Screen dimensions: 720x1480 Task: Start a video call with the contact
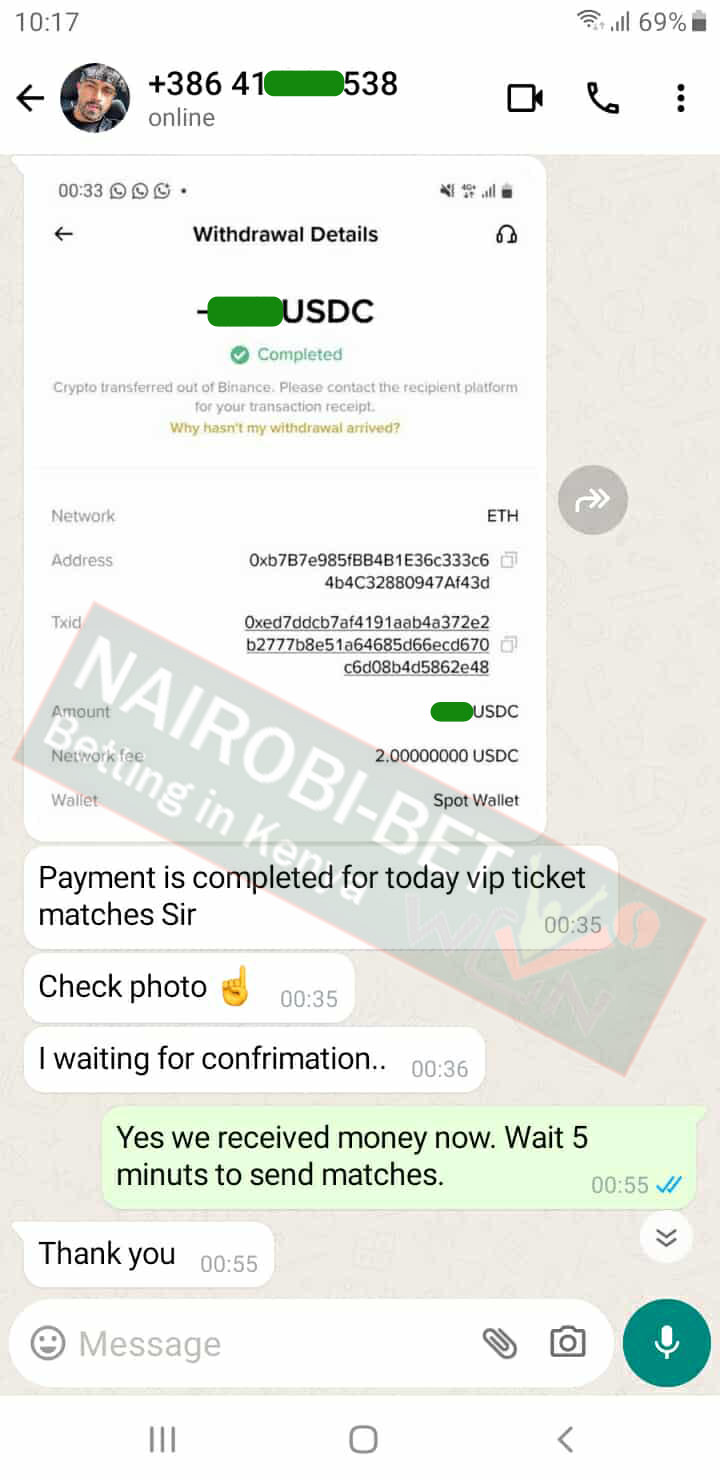tap(524, 97)
